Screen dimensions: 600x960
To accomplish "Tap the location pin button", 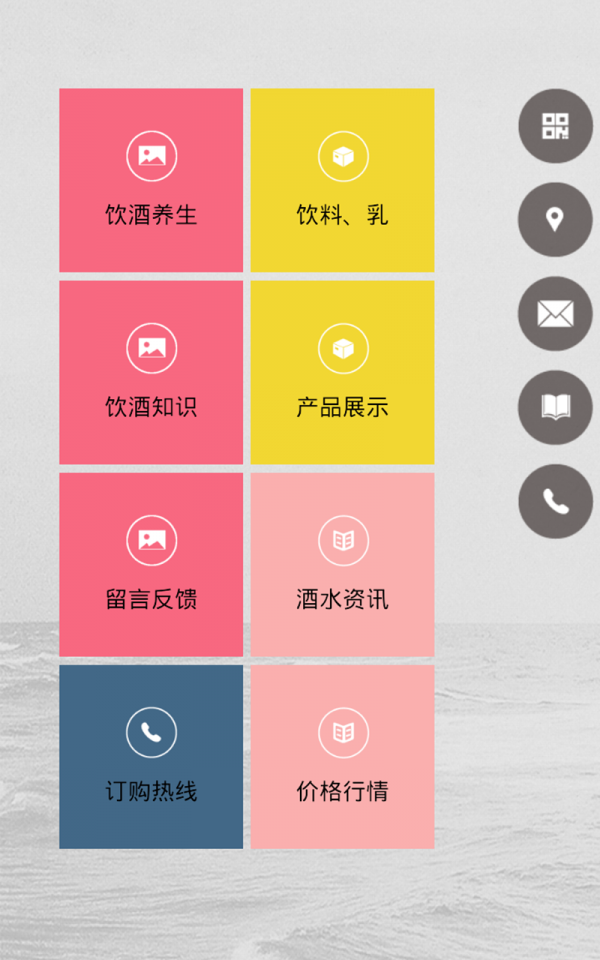I will [x=555, y=219].
